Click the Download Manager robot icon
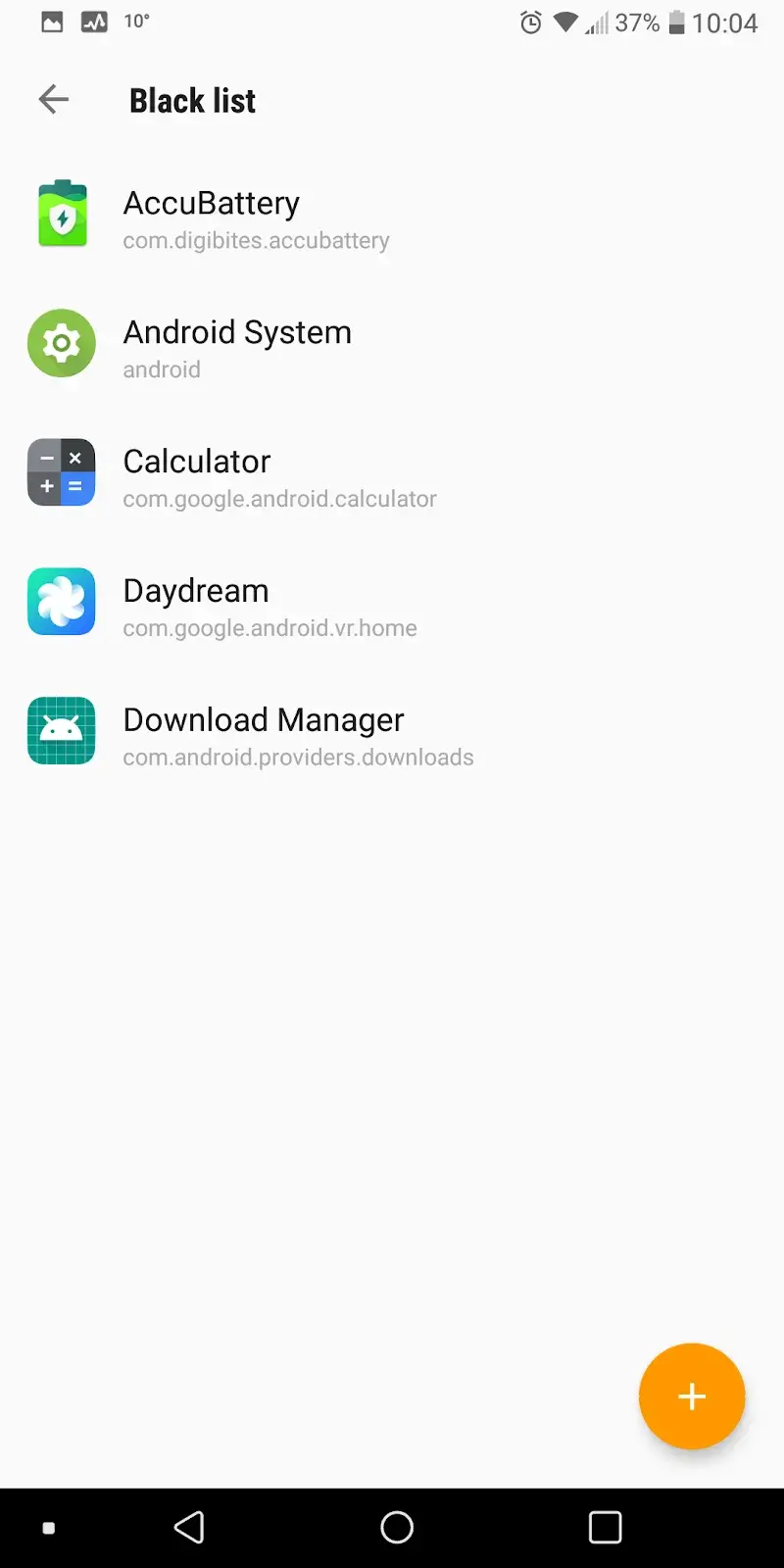This screenshot has height=1568, width=784. 62,730
